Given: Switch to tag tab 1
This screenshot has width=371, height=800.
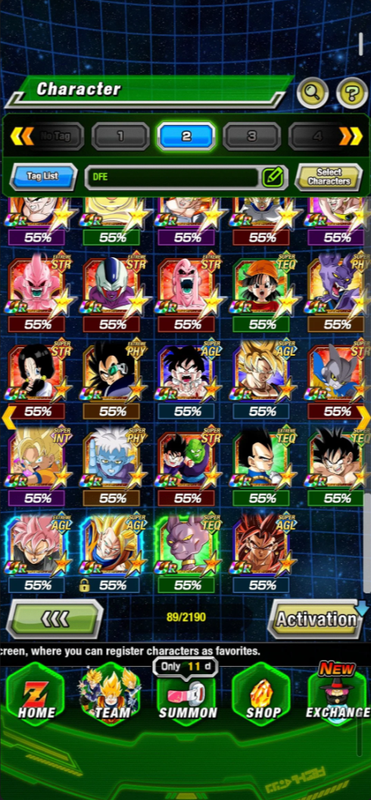Looking at the screenshot, I should coord(120,136).
